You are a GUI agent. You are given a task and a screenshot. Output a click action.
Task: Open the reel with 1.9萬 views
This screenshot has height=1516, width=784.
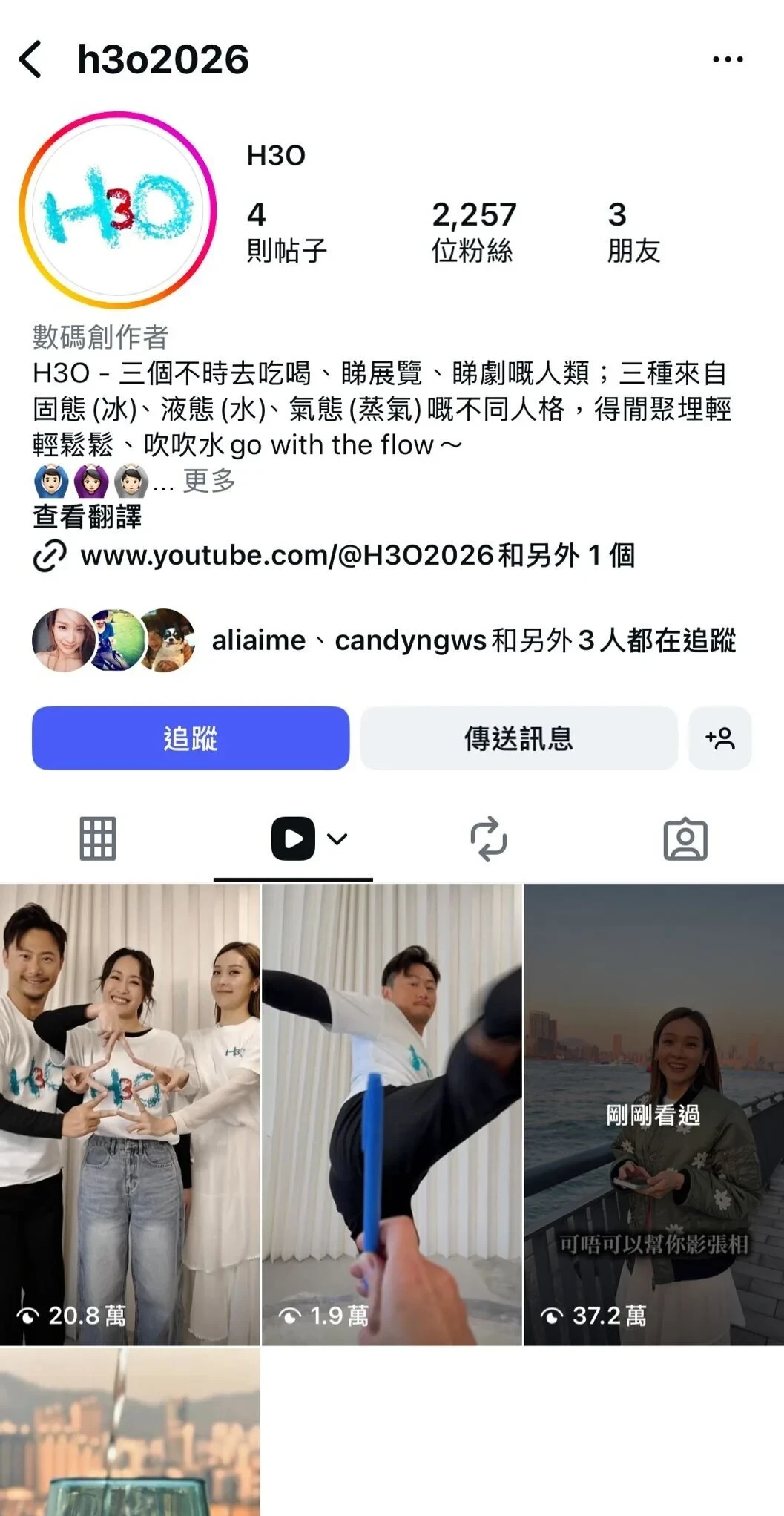tap(392, 1113)
